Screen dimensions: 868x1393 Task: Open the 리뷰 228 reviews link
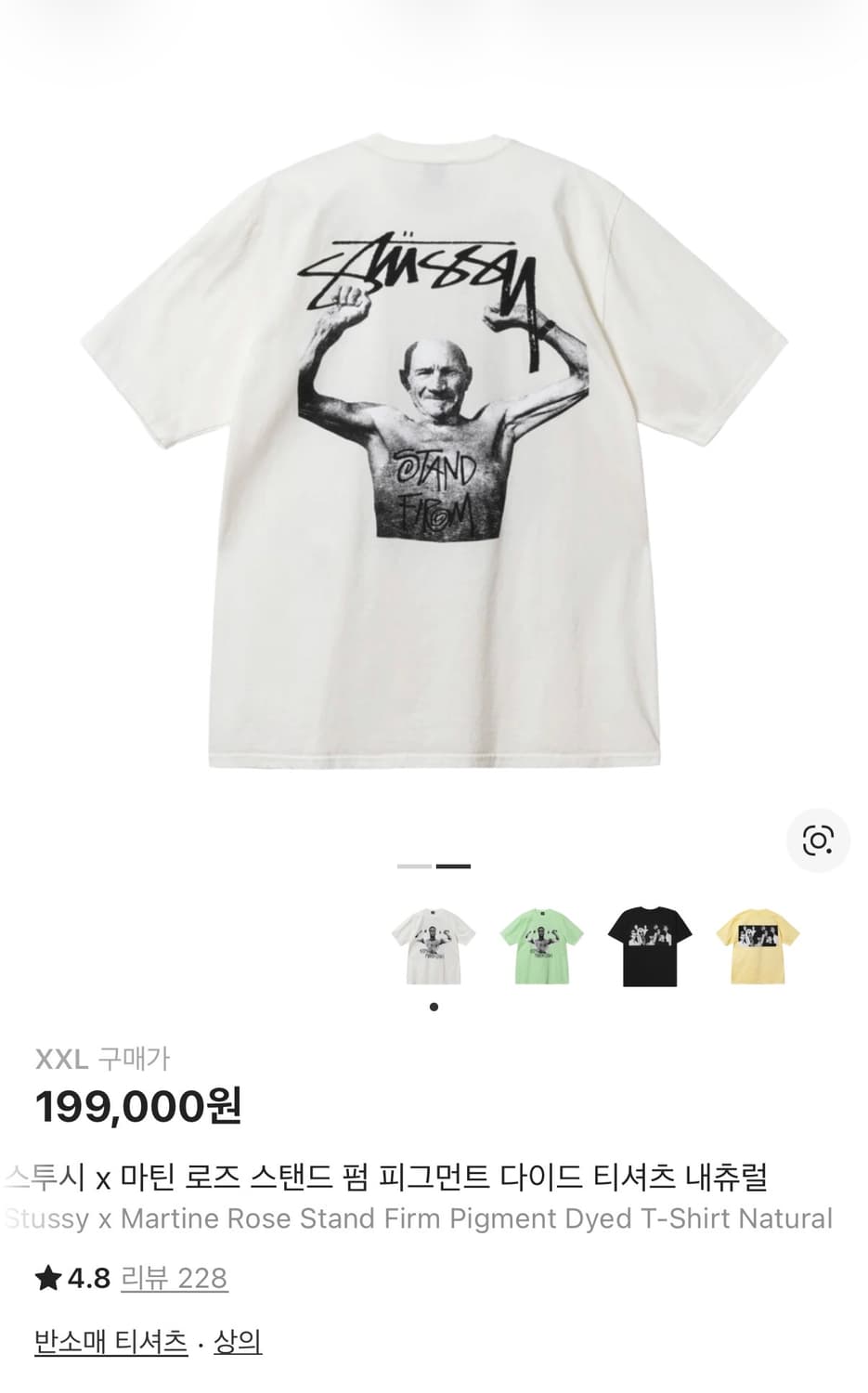173,1279
